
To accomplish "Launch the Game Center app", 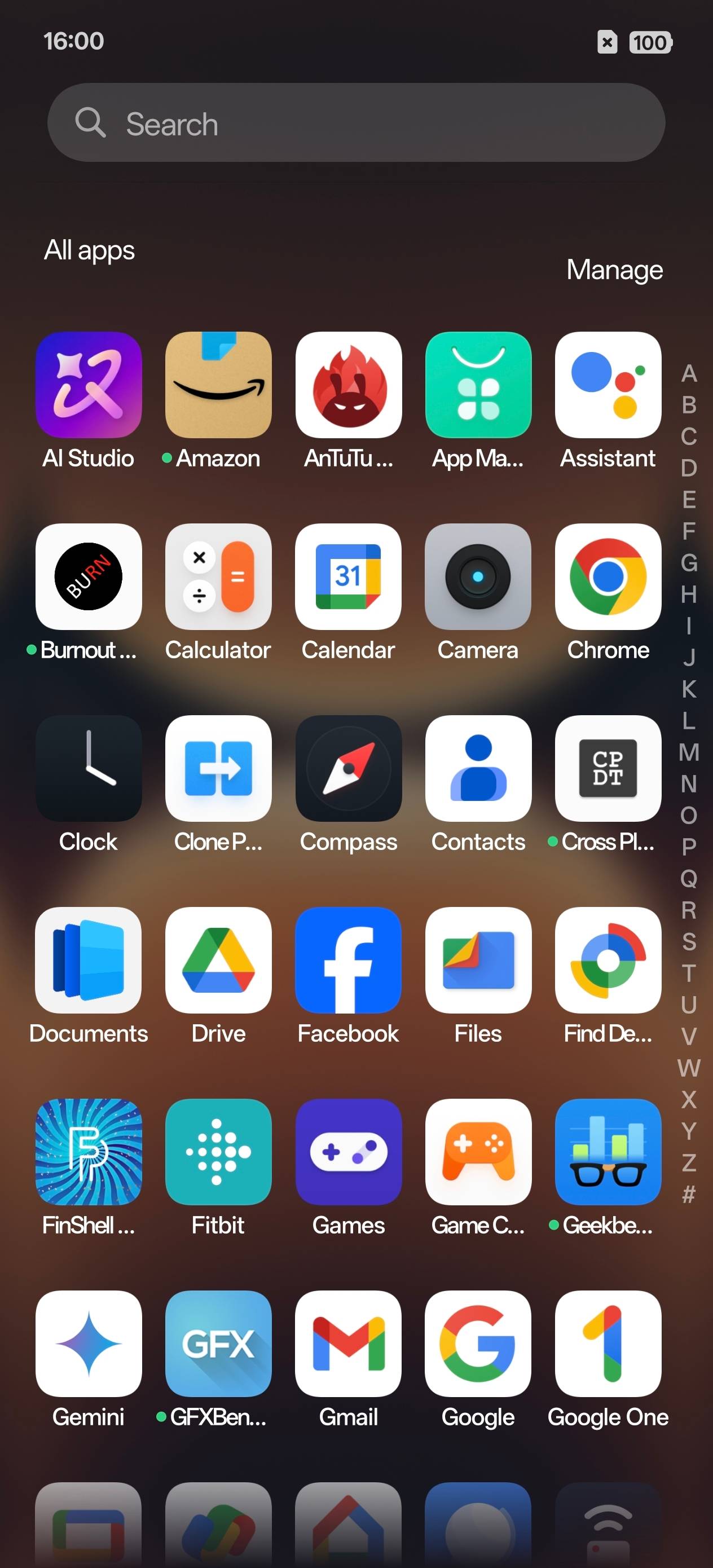I will [x=478, y=1152].
